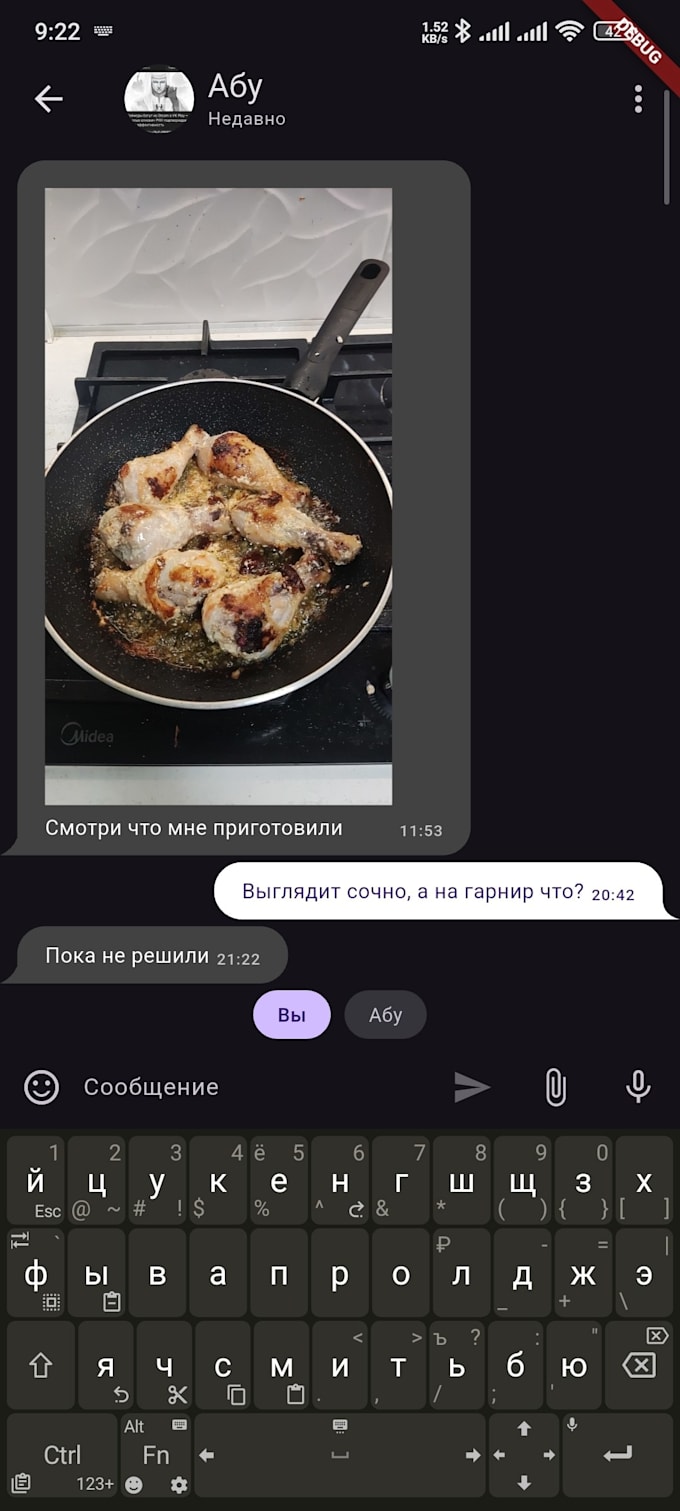The image size is (680, 1511).
Task: Open Абу's profile avatar
Action: tap(159, 99)
